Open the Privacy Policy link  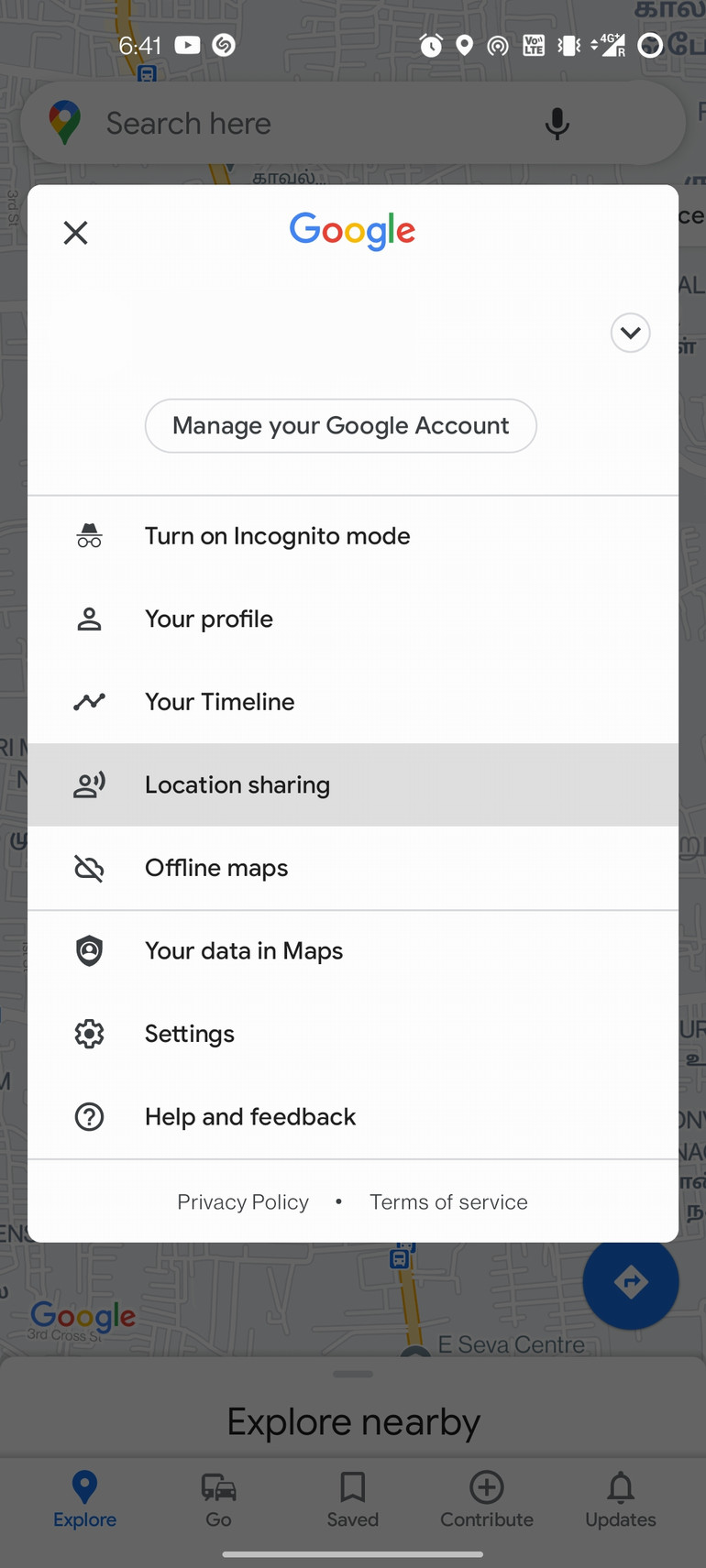click(243, 1202)
